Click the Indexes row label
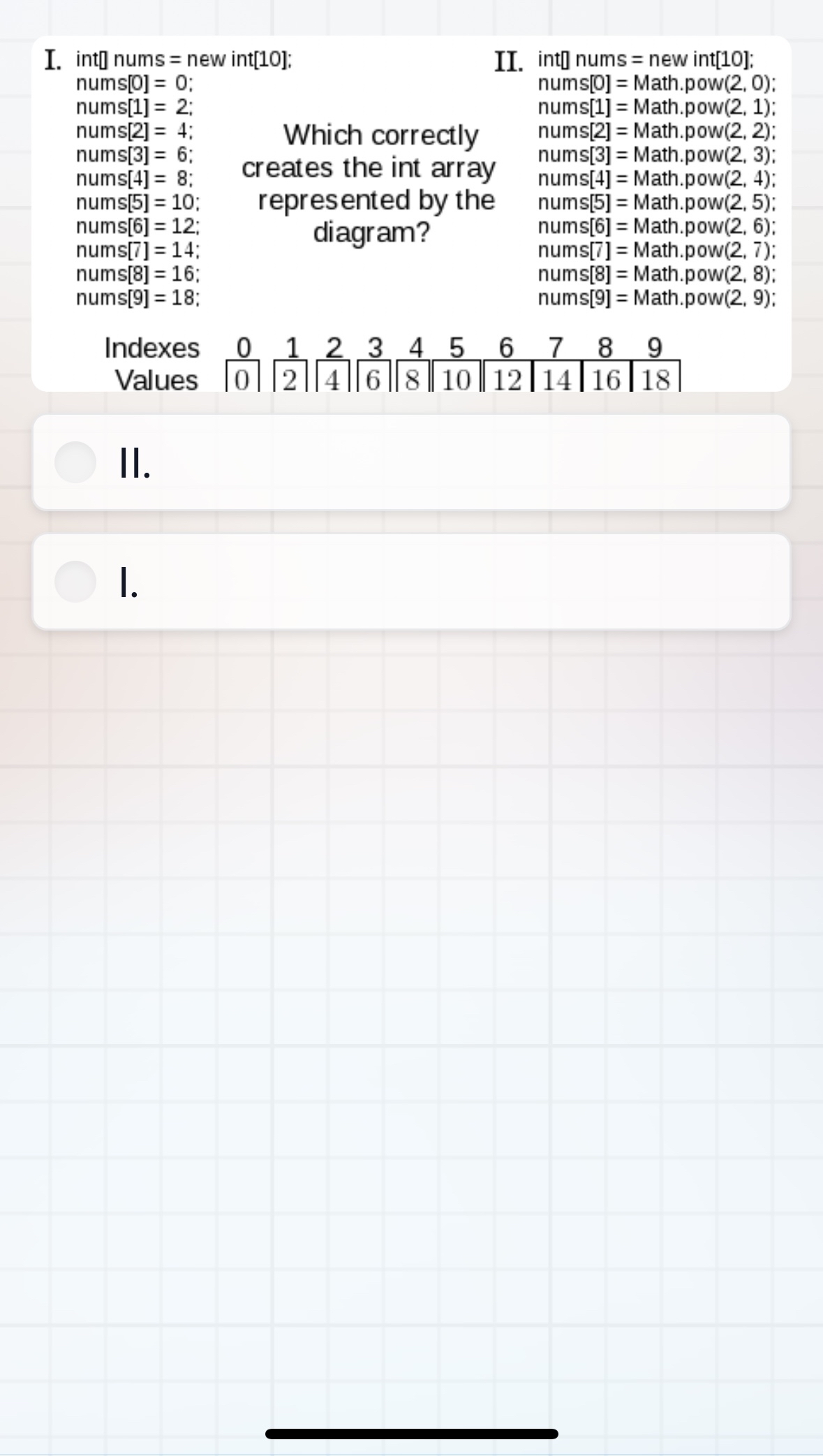The width and height of the screenshot is (823, 1456). pos(151,348)
